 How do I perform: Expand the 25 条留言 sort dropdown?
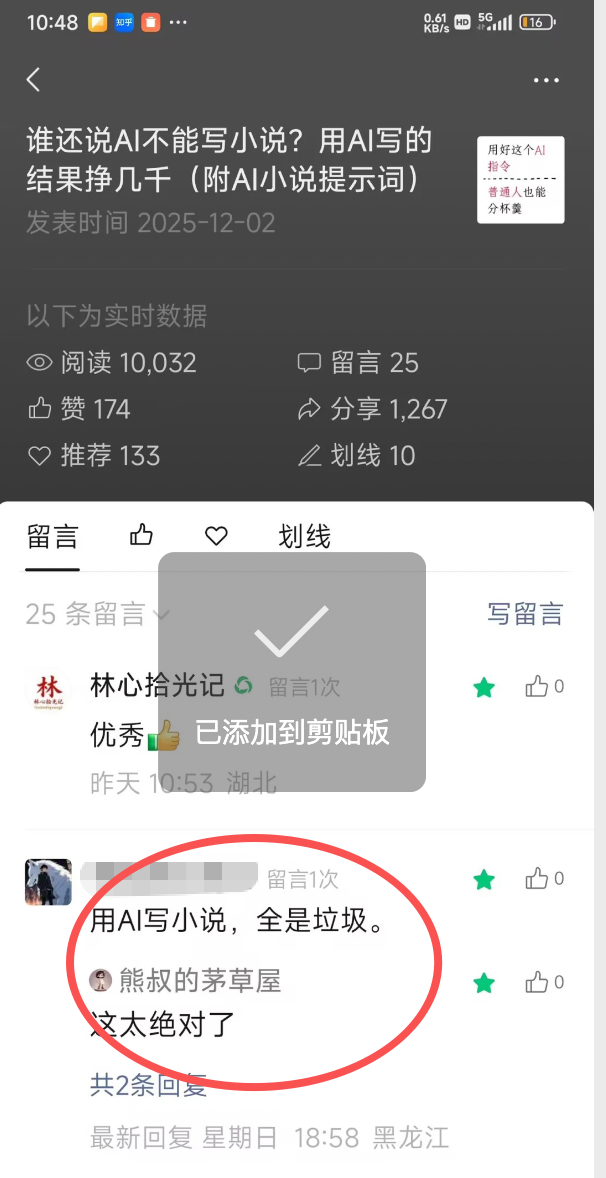pos(98,614)
